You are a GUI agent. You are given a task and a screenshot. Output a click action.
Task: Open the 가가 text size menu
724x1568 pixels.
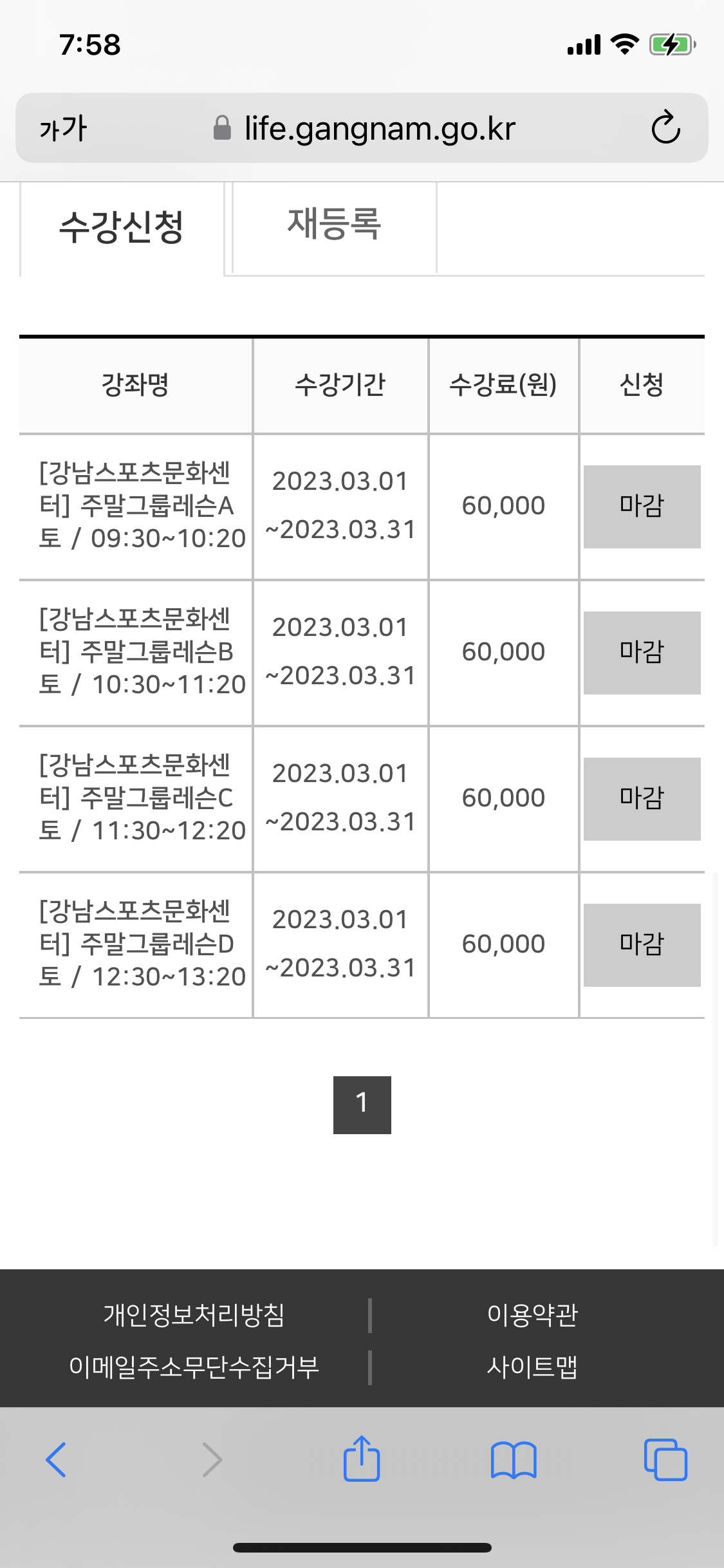[63, 128]
